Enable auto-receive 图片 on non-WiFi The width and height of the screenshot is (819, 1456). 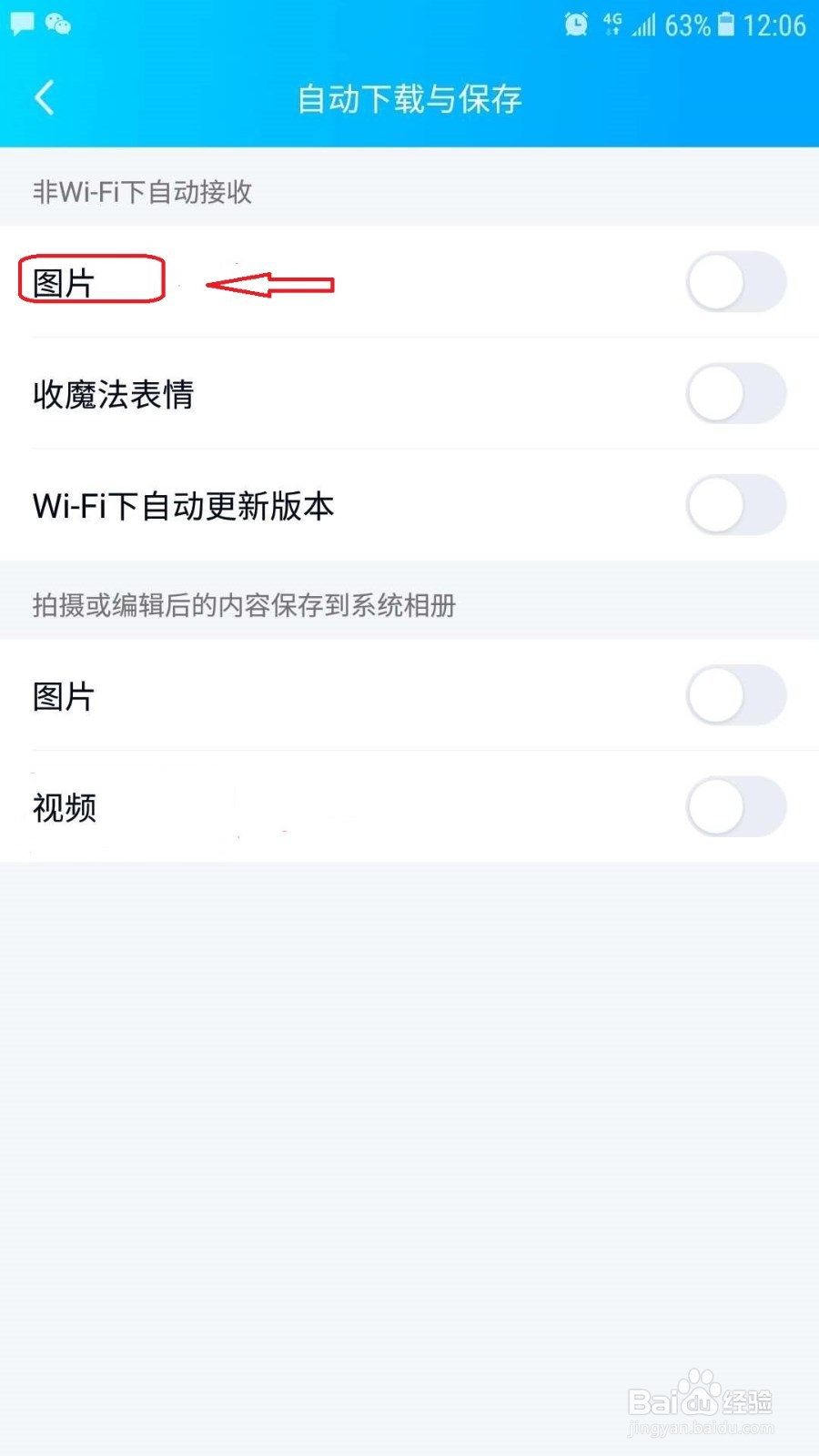point(735,283)
